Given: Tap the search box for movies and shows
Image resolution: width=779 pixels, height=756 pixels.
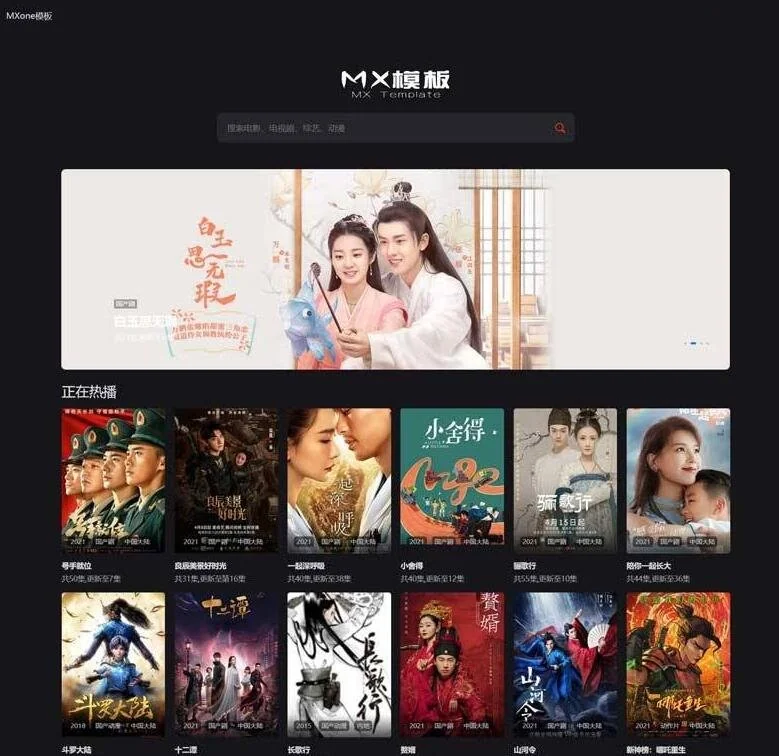Looking at the screenshot, I should pyautogui.click(x=380, y=128).
